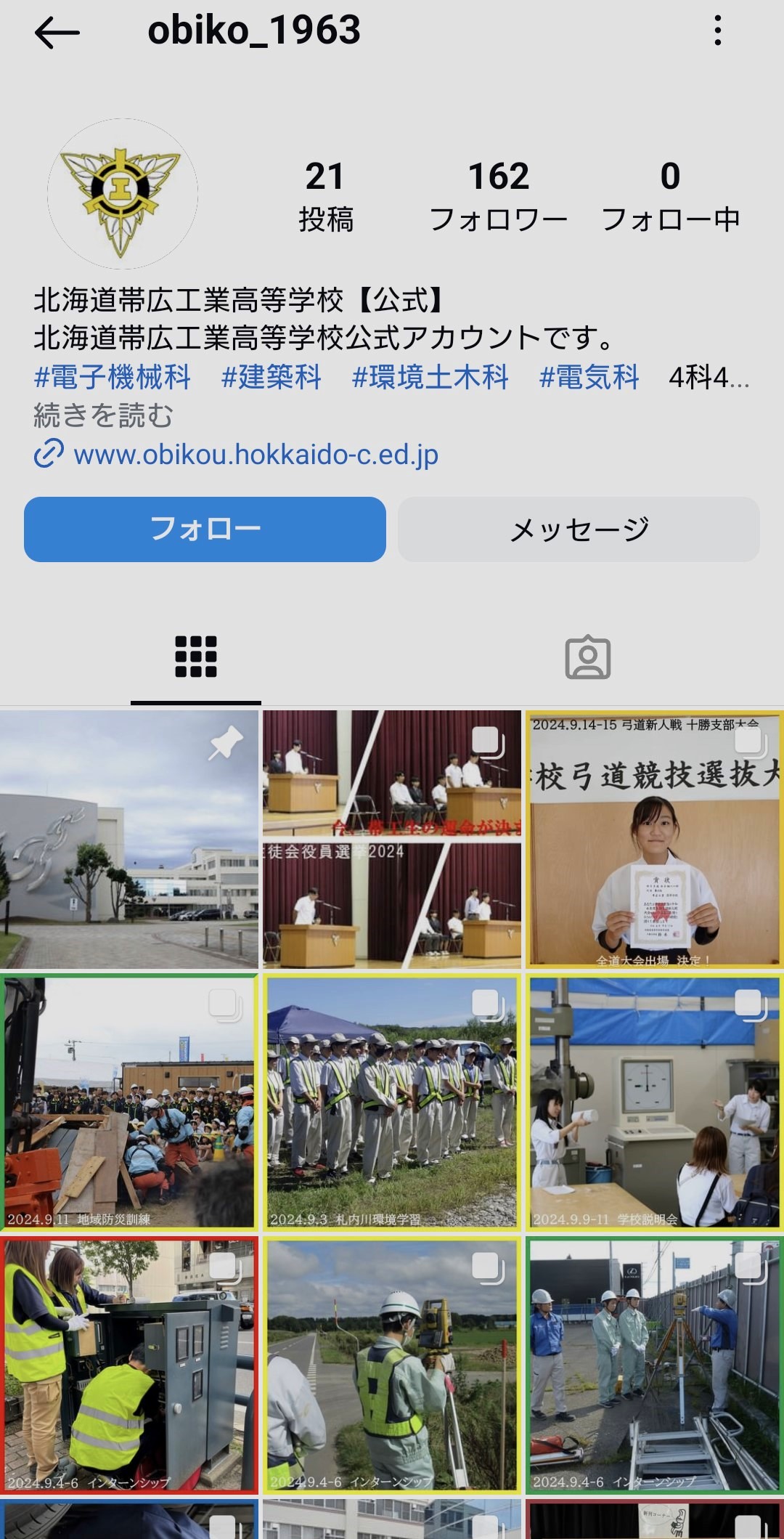Open the three-dot overflow menu

pyautogui.click(x=717, y=31)
